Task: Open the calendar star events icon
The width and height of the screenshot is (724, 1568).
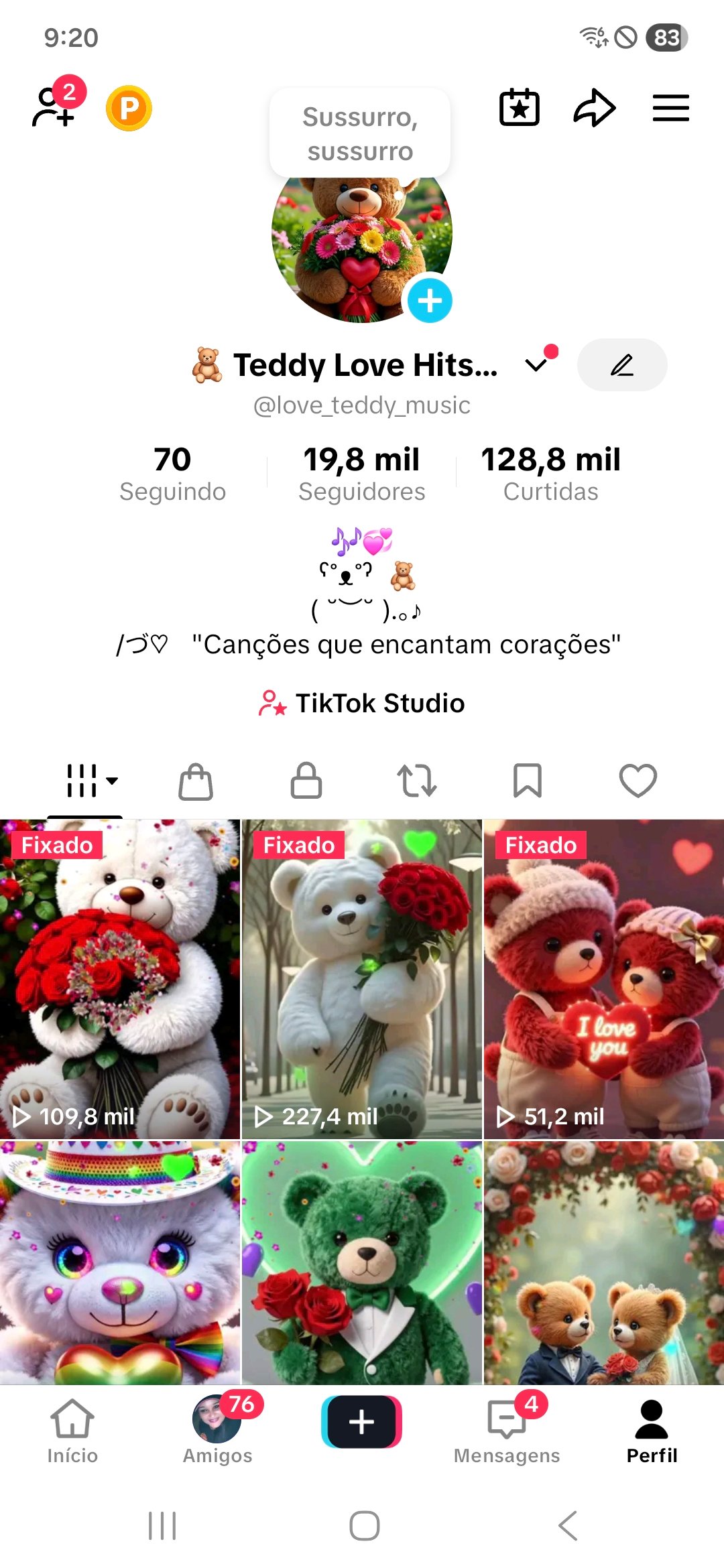Action: coord(520,107)
